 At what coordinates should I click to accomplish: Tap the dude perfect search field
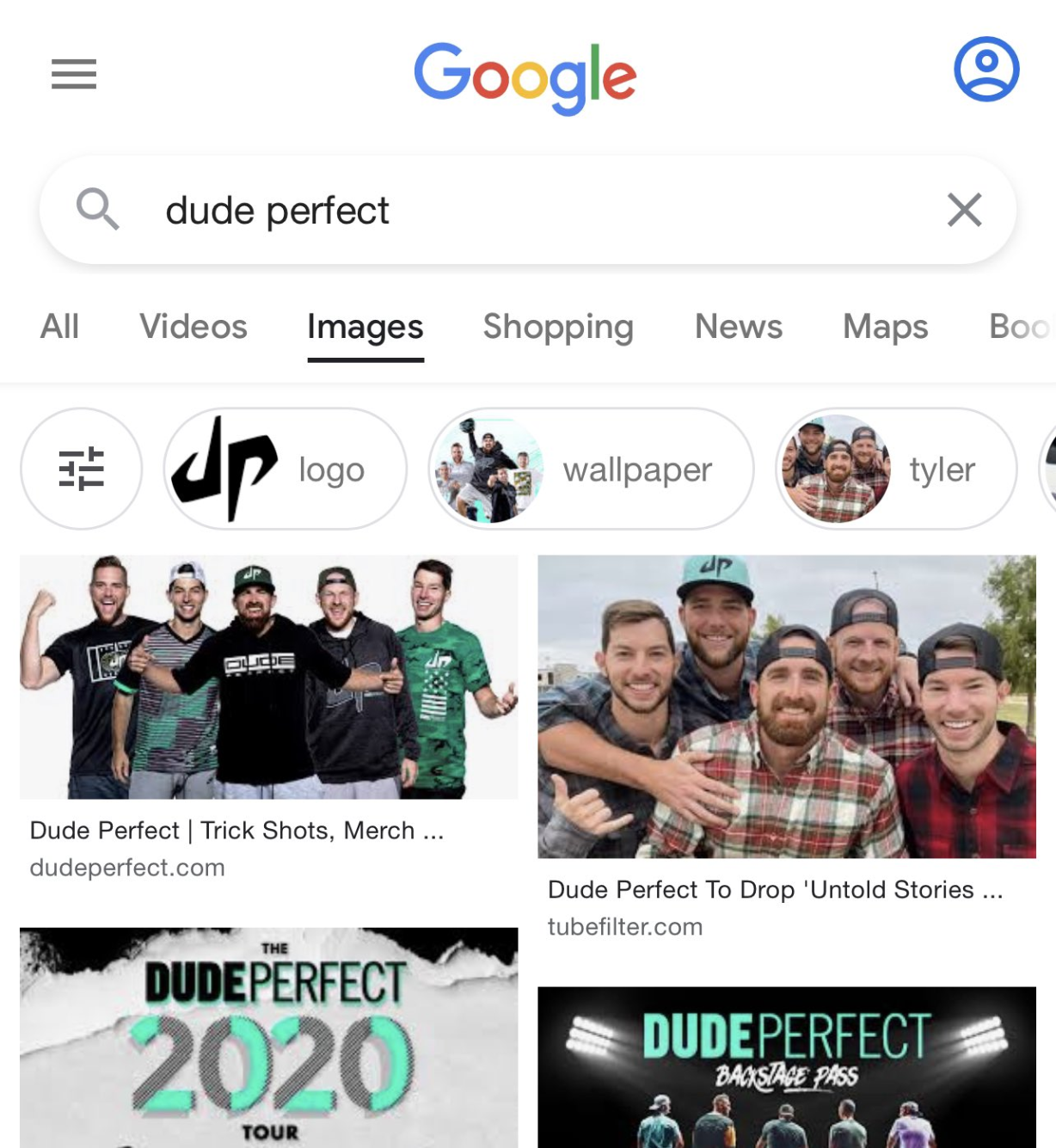pos(516,211)
